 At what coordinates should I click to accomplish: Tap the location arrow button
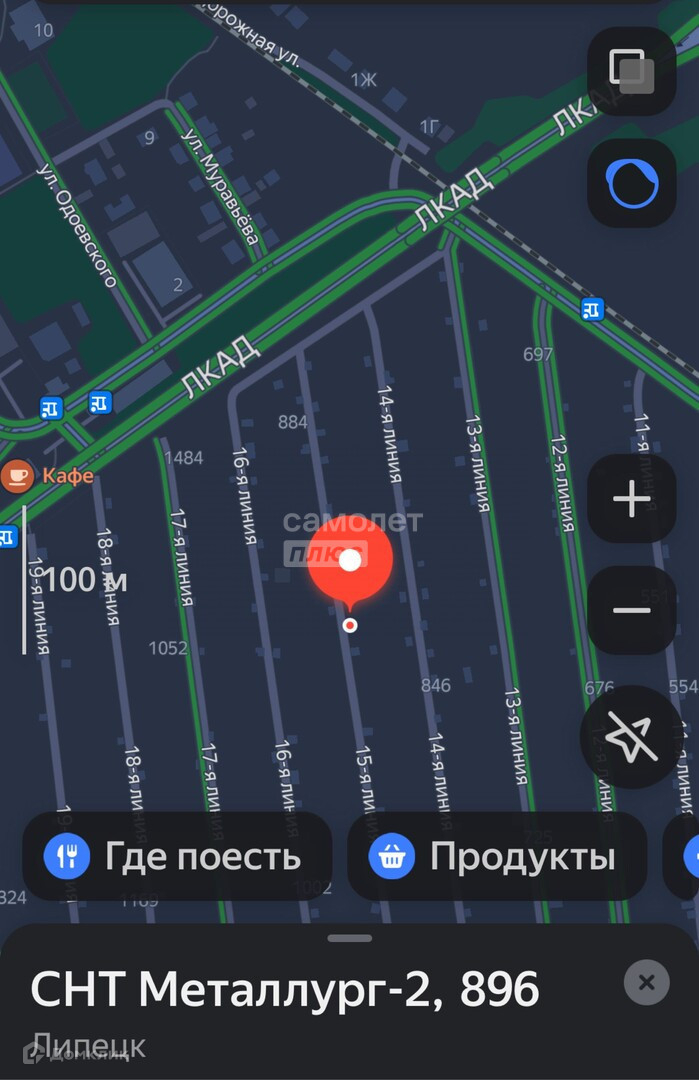point(632,737)
